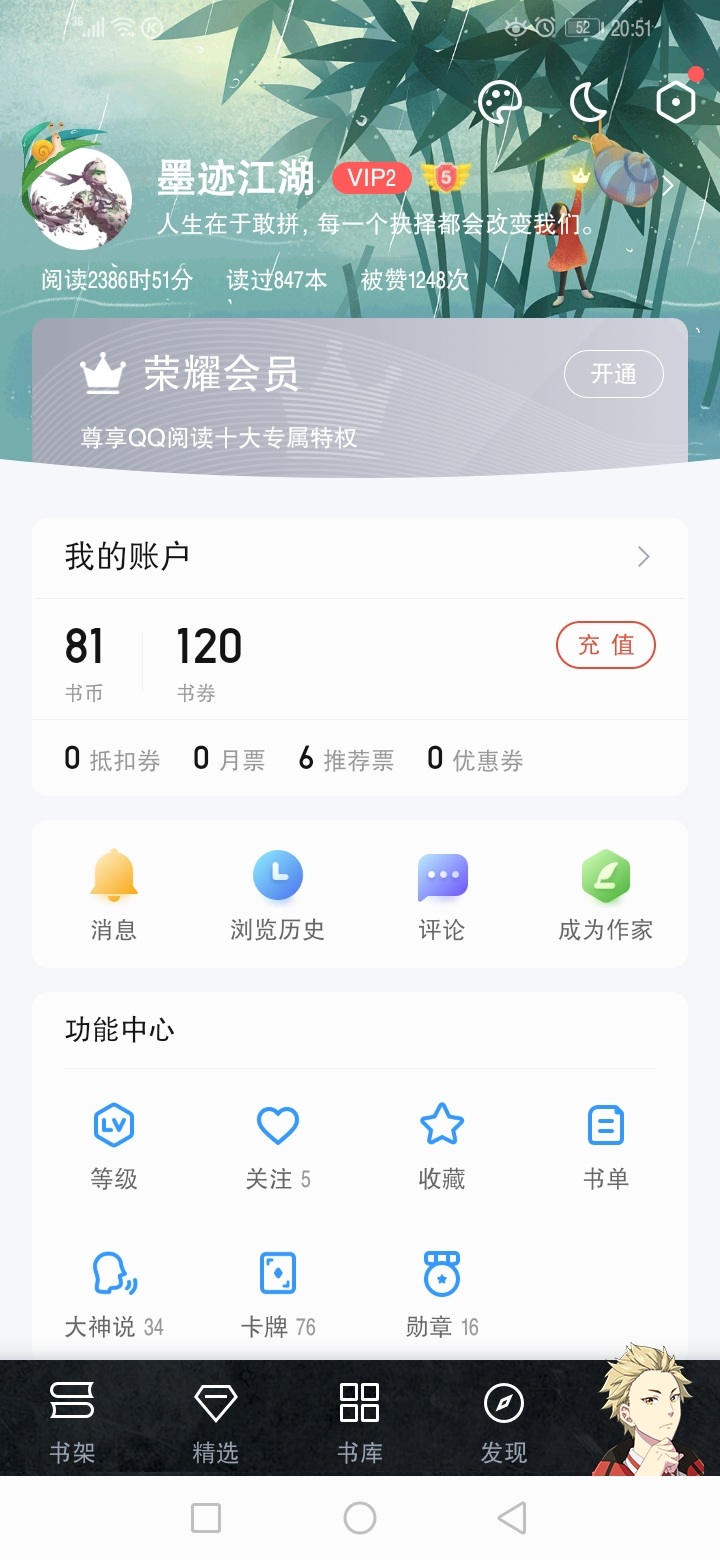Open 书单 book lists
Screen dimensions: 720x1560
pyautogui.click(x=605, y=1145)
